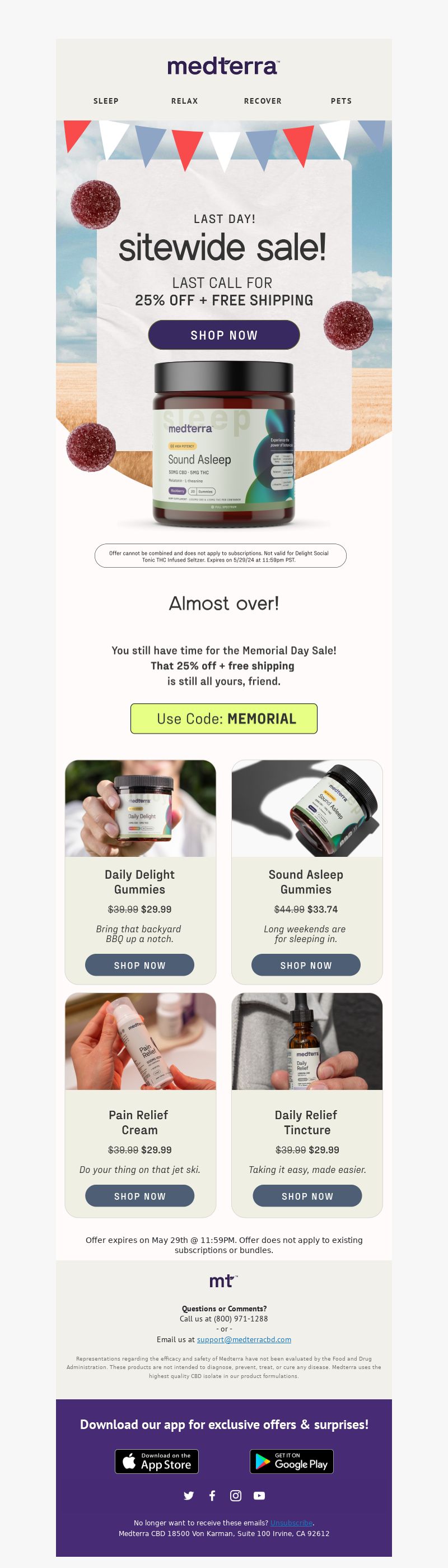
Task: Shop Now for Daily Delight Gummies
Action: (140, 966)
